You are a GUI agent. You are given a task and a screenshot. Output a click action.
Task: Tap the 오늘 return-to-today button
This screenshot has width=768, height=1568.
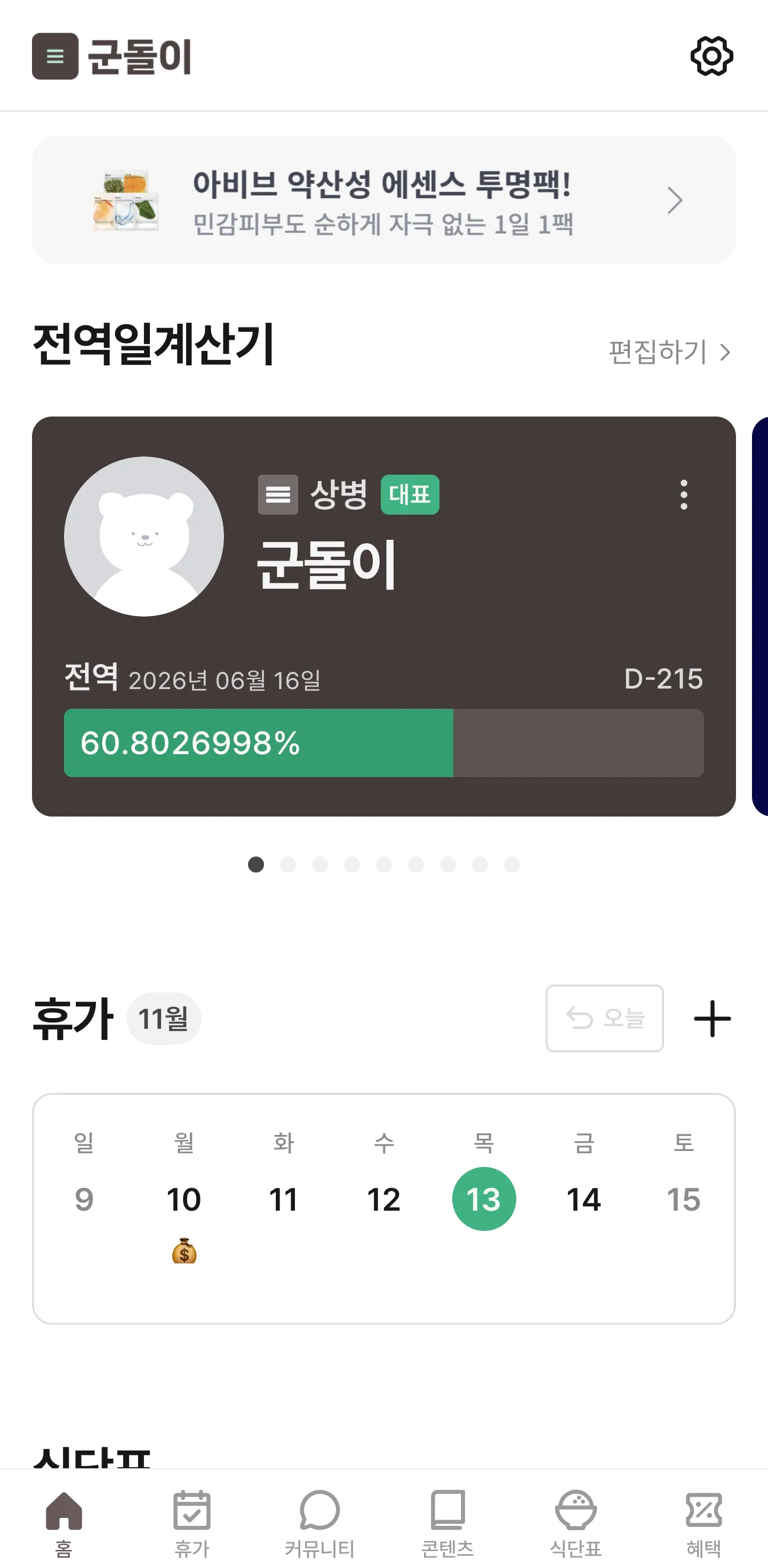pos(604,1018)
